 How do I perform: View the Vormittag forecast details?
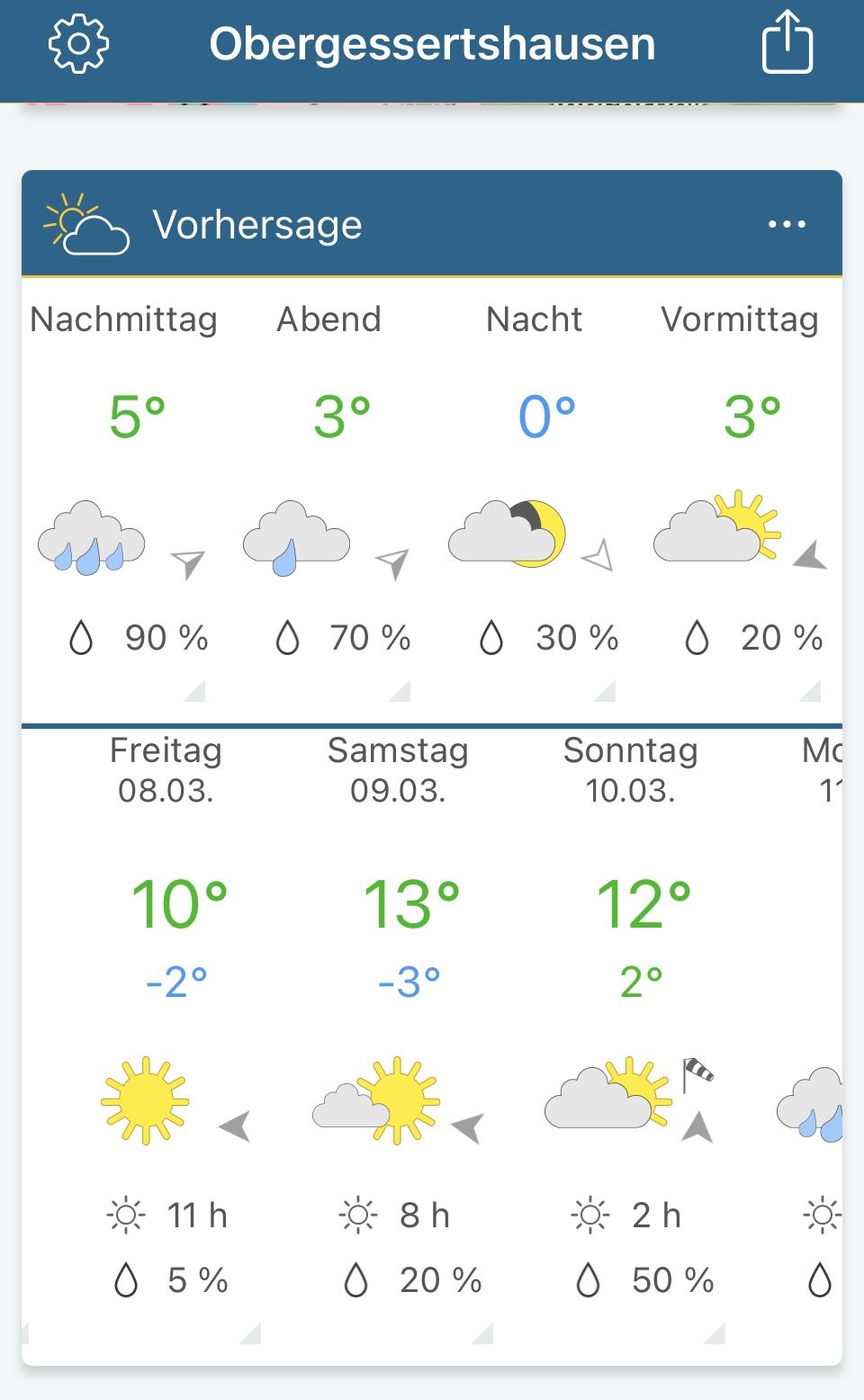click(740, 495)
